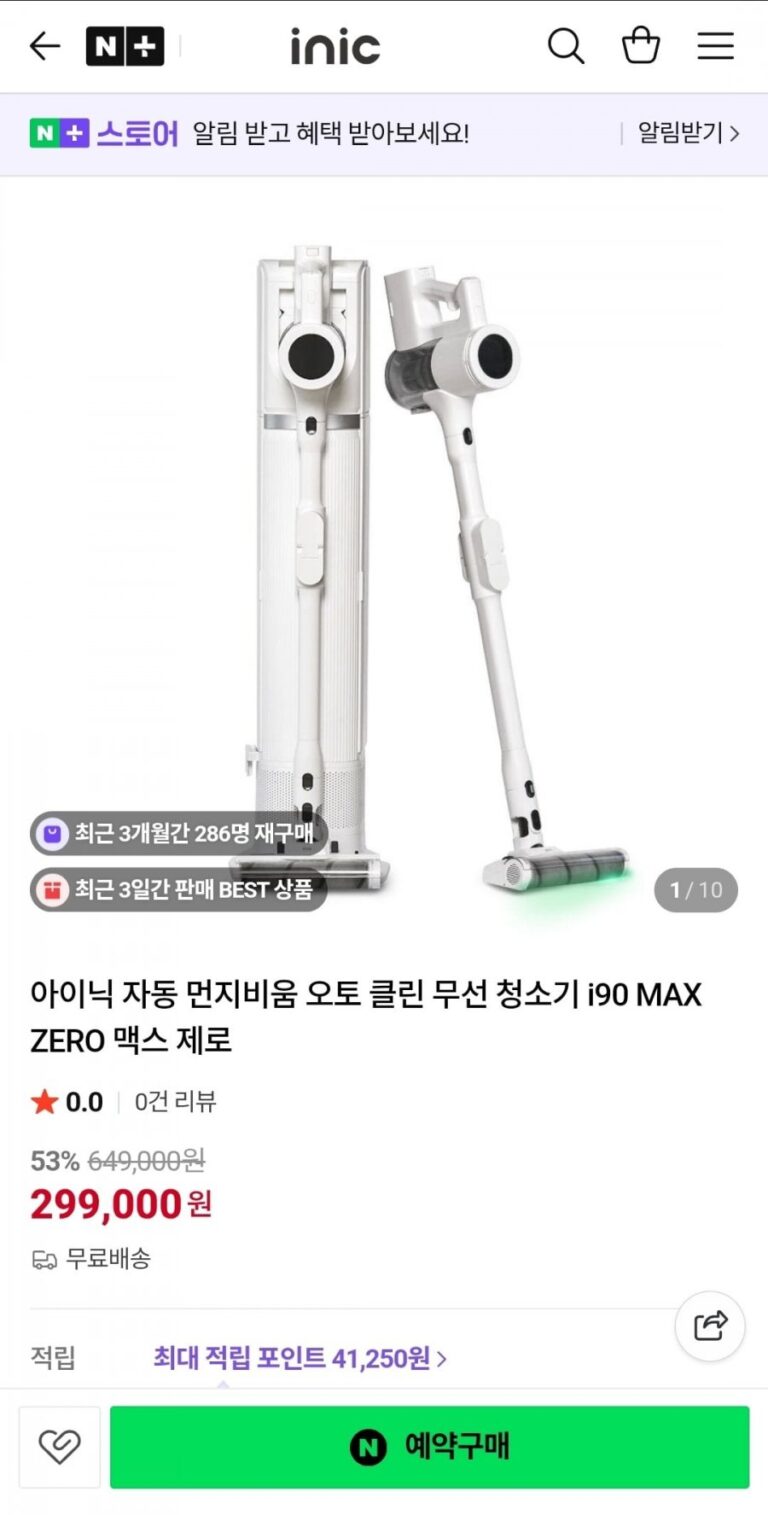Expand 최대 적립 포인트 41,250원 details

click(299, 1358)
